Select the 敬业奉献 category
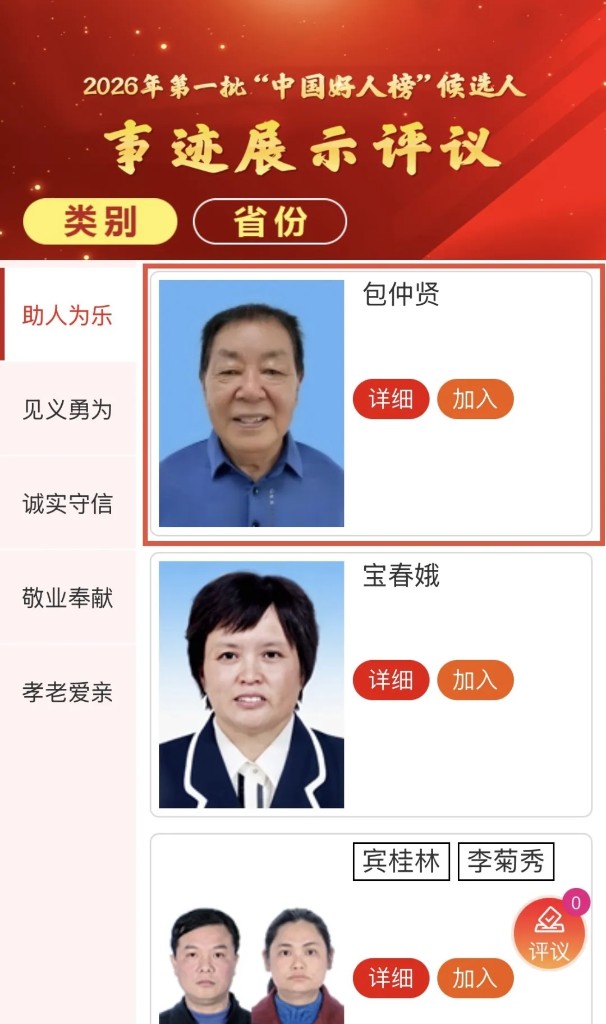The image size is (606, 1024). [x=68, y=598]
